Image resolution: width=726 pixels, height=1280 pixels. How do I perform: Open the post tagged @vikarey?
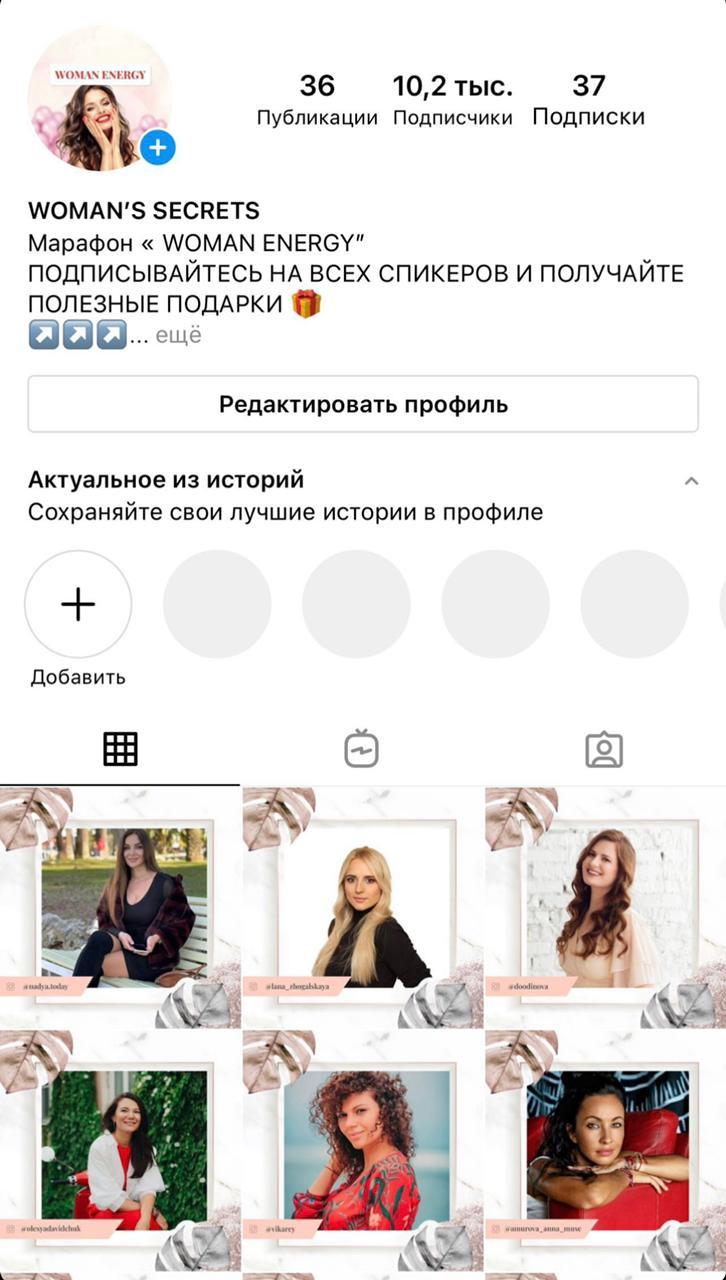click(x=363, y=1150)
